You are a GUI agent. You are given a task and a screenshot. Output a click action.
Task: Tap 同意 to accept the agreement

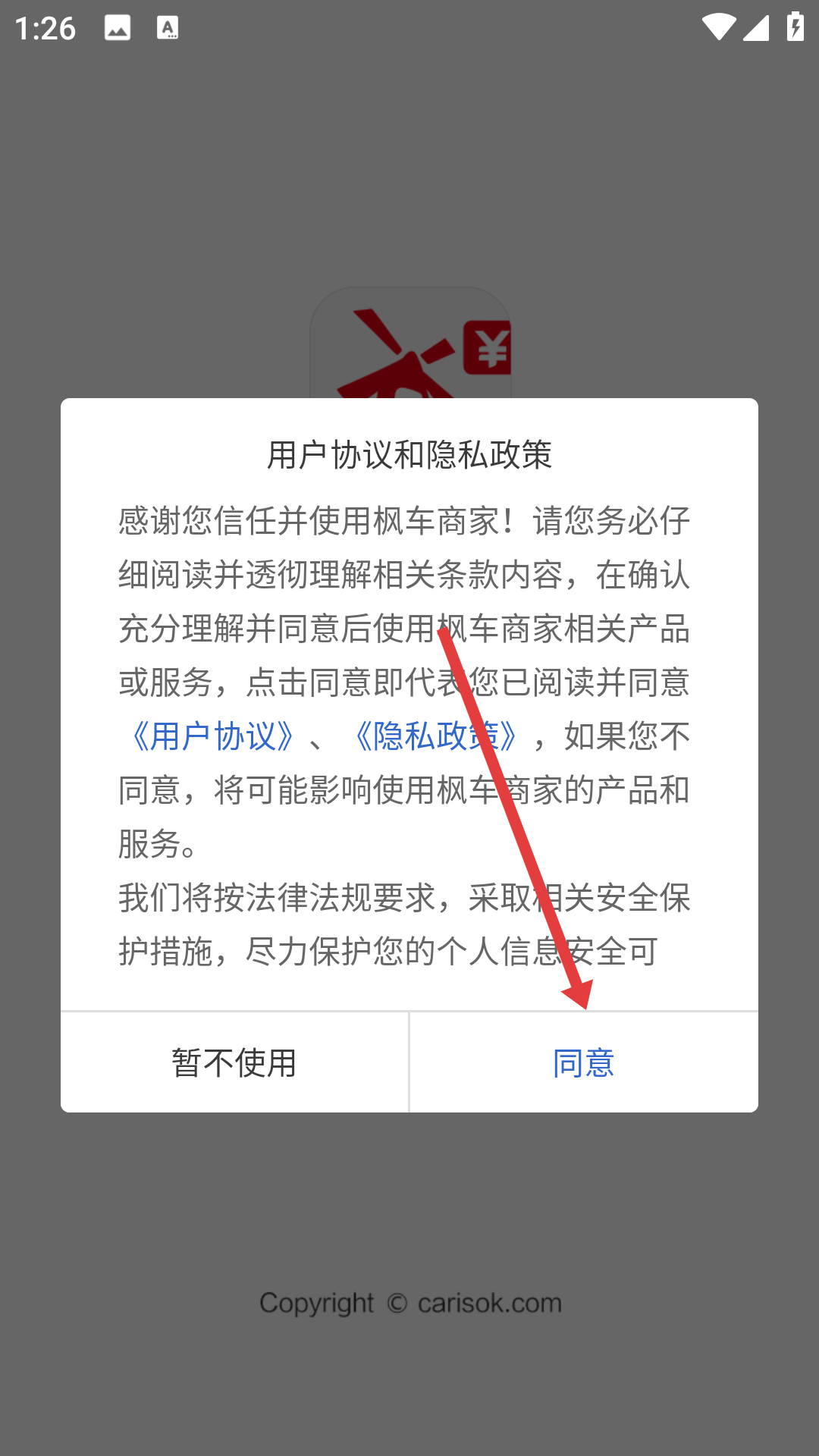coord(583,1062)
